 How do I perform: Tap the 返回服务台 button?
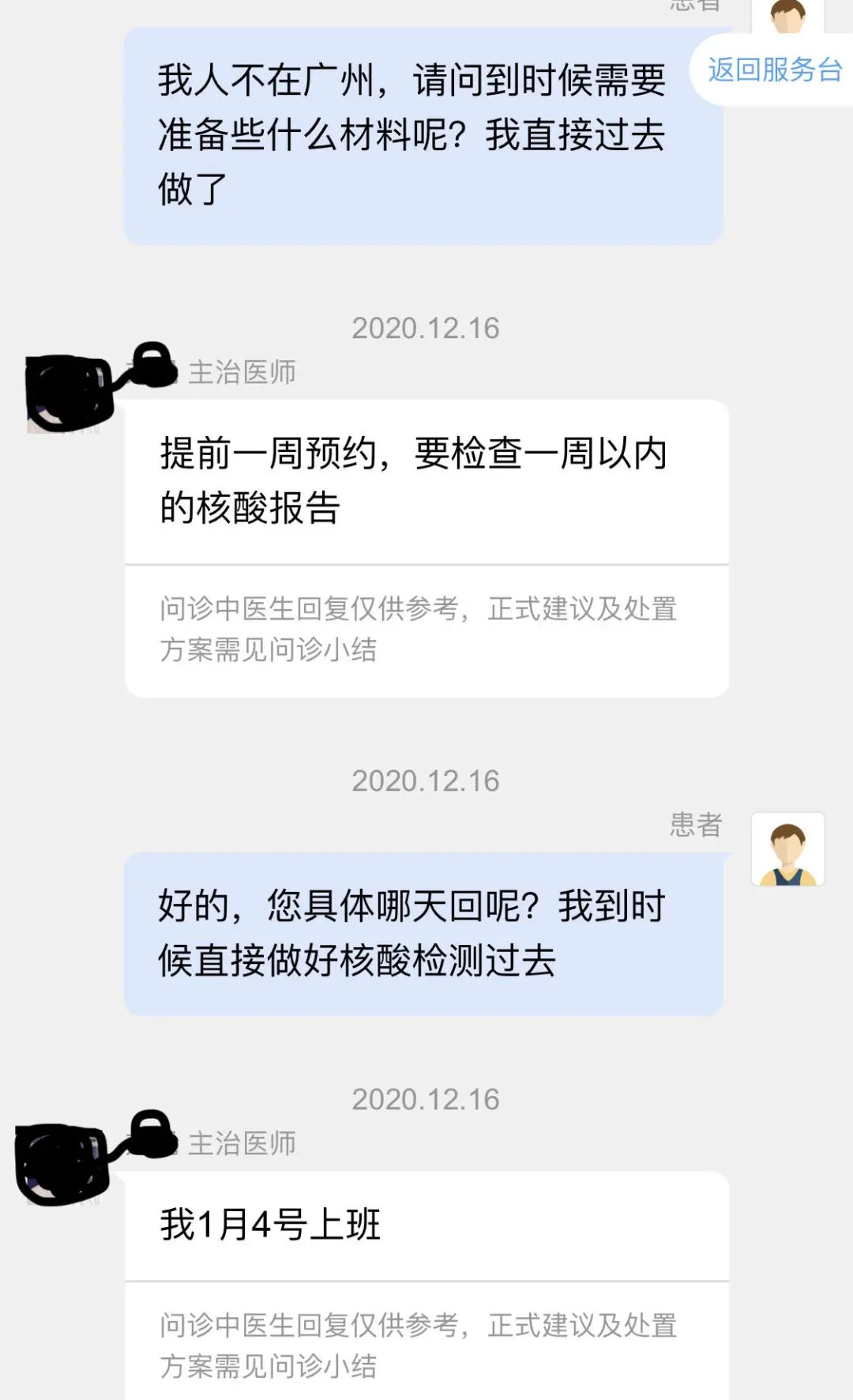tap(774, 70)
